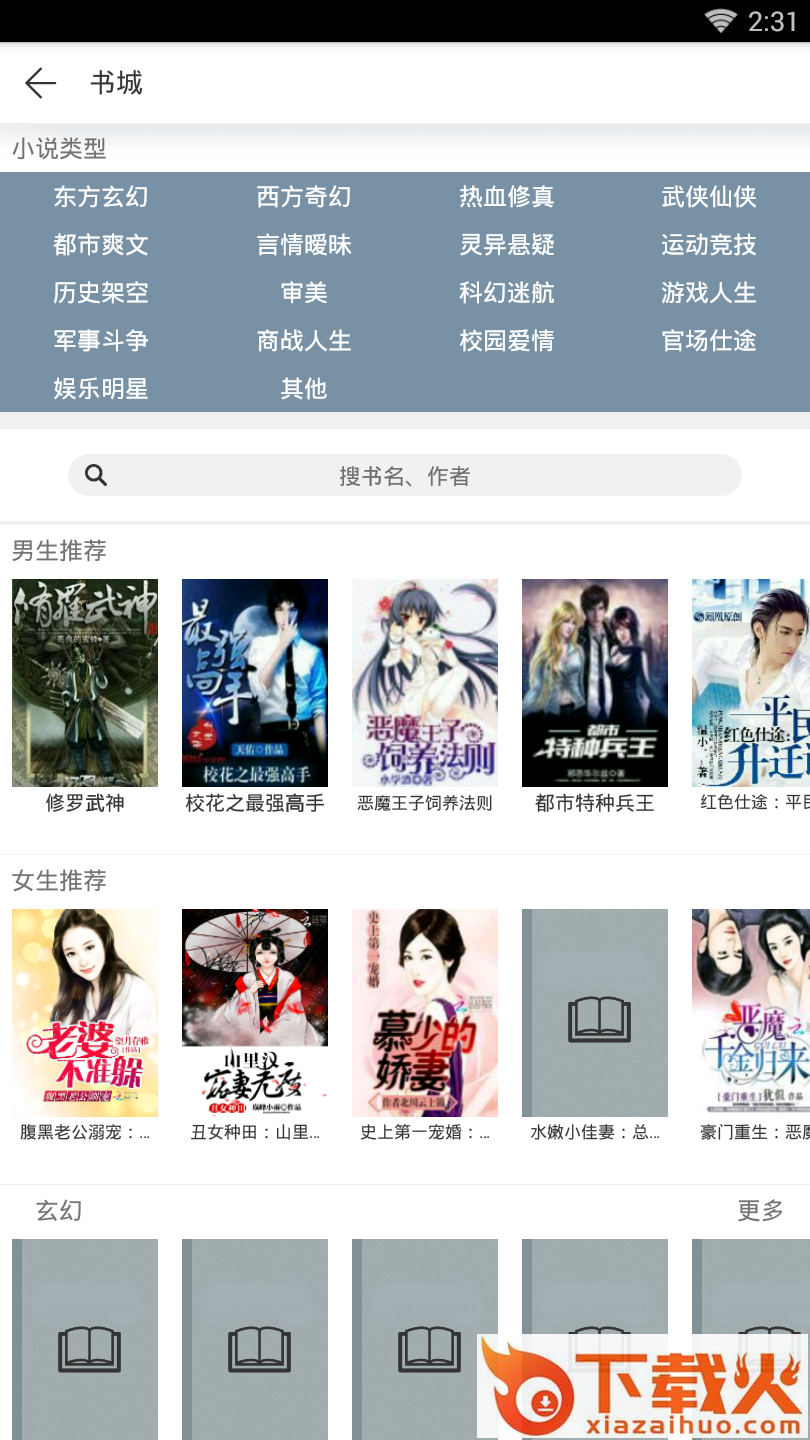Open the 搜书名、作者 search box
Image resolution: width=810 pixels, height=1440 pixels.
(404, 476)
